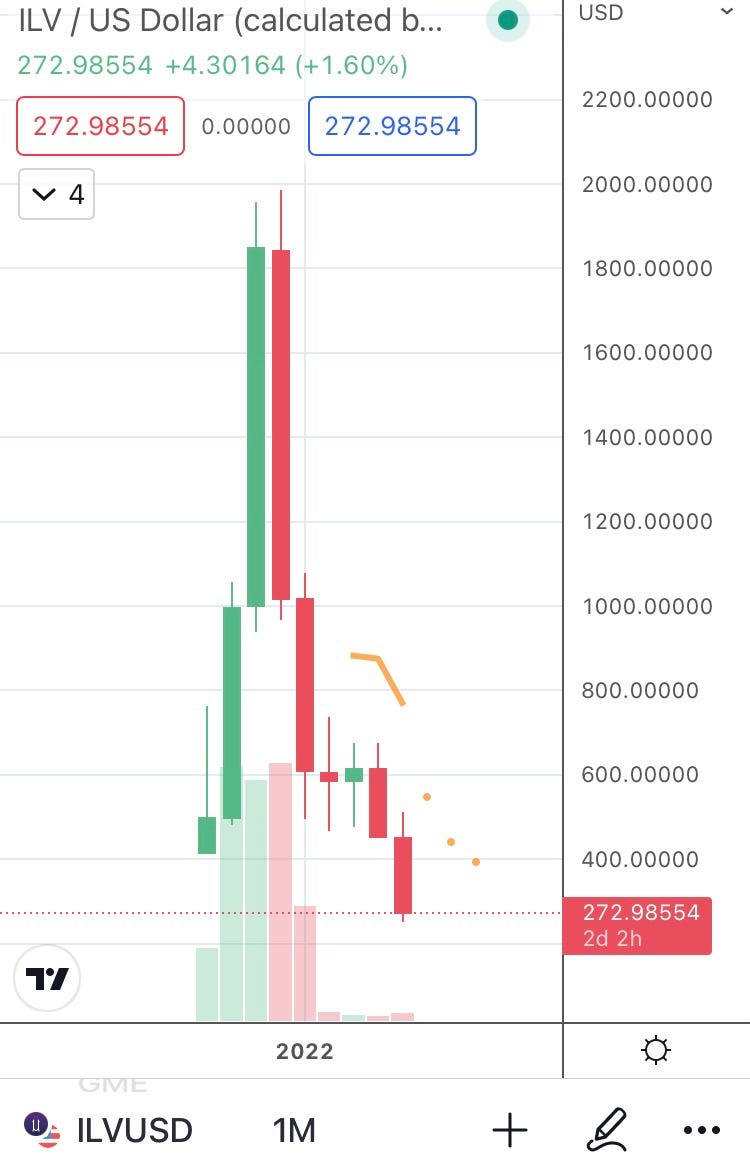
Task: Open the drawing tools pencil
Action: click(605, 1130)
